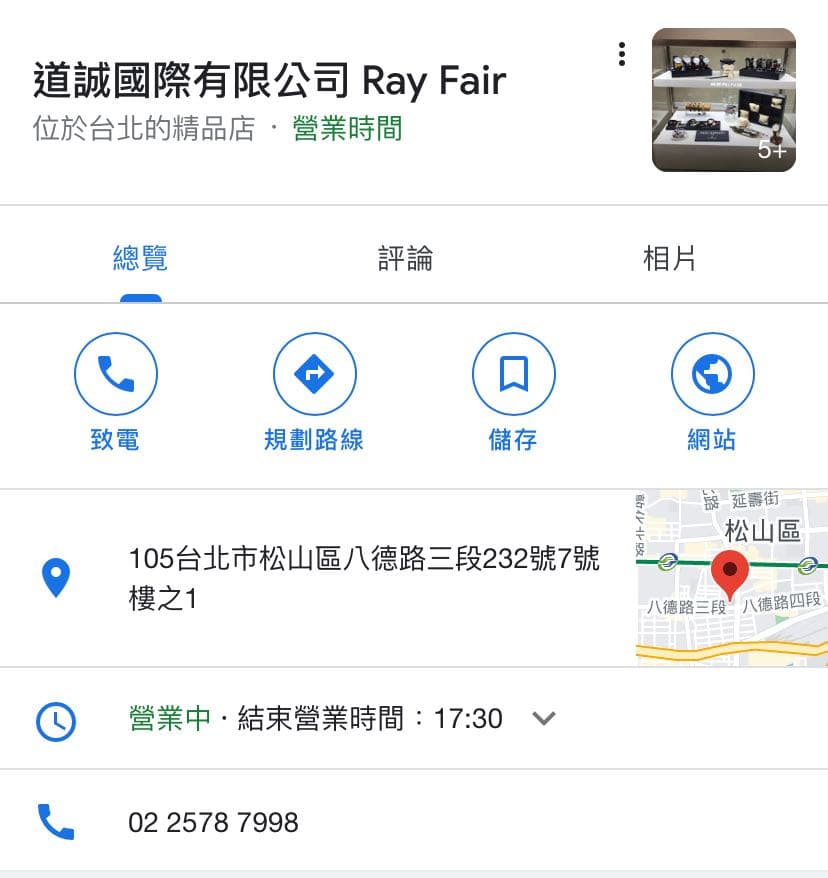The height and width of the screenshot is (878, 828).
Task: Switch to the 評論 tab
Action: (x=404, y=258)
